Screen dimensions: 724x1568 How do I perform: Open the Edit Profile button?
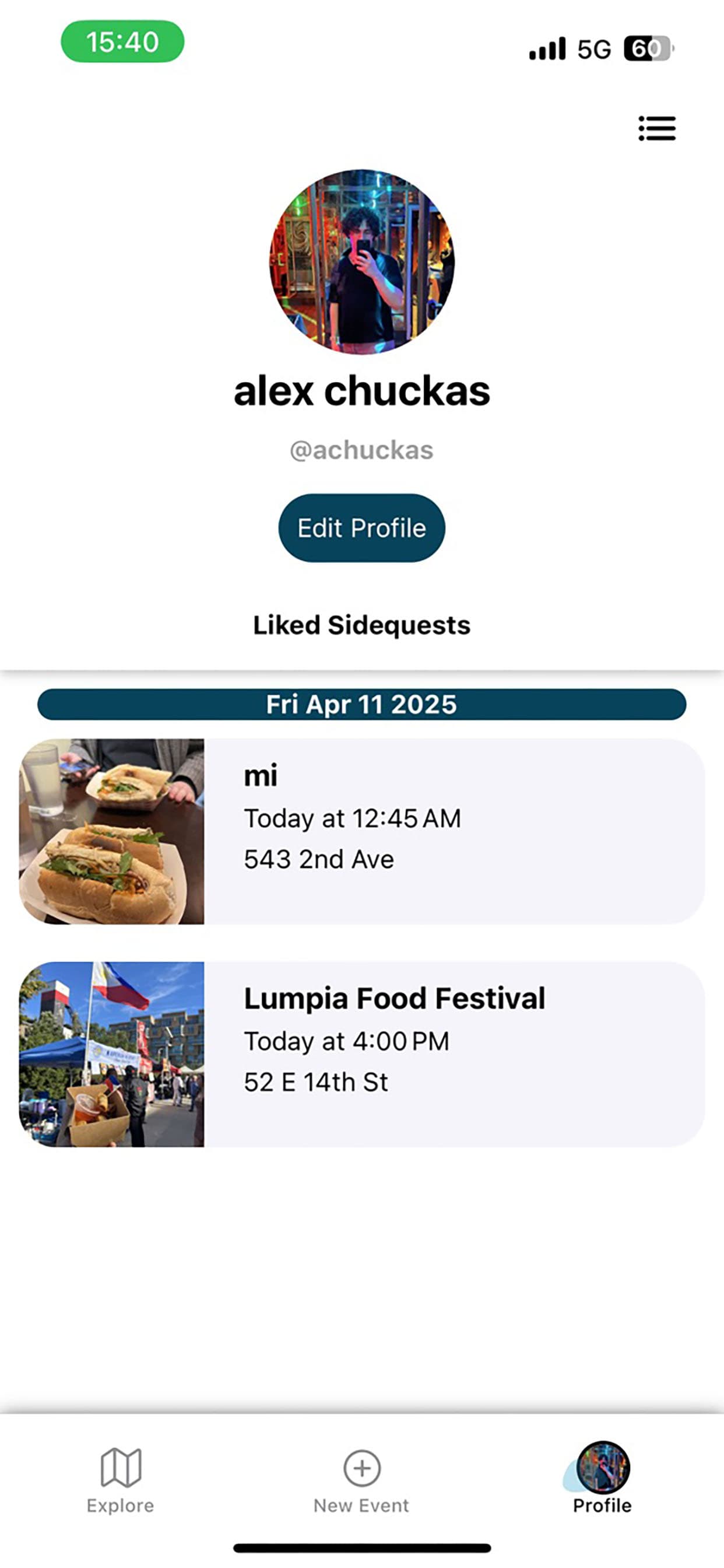point(361,528)
